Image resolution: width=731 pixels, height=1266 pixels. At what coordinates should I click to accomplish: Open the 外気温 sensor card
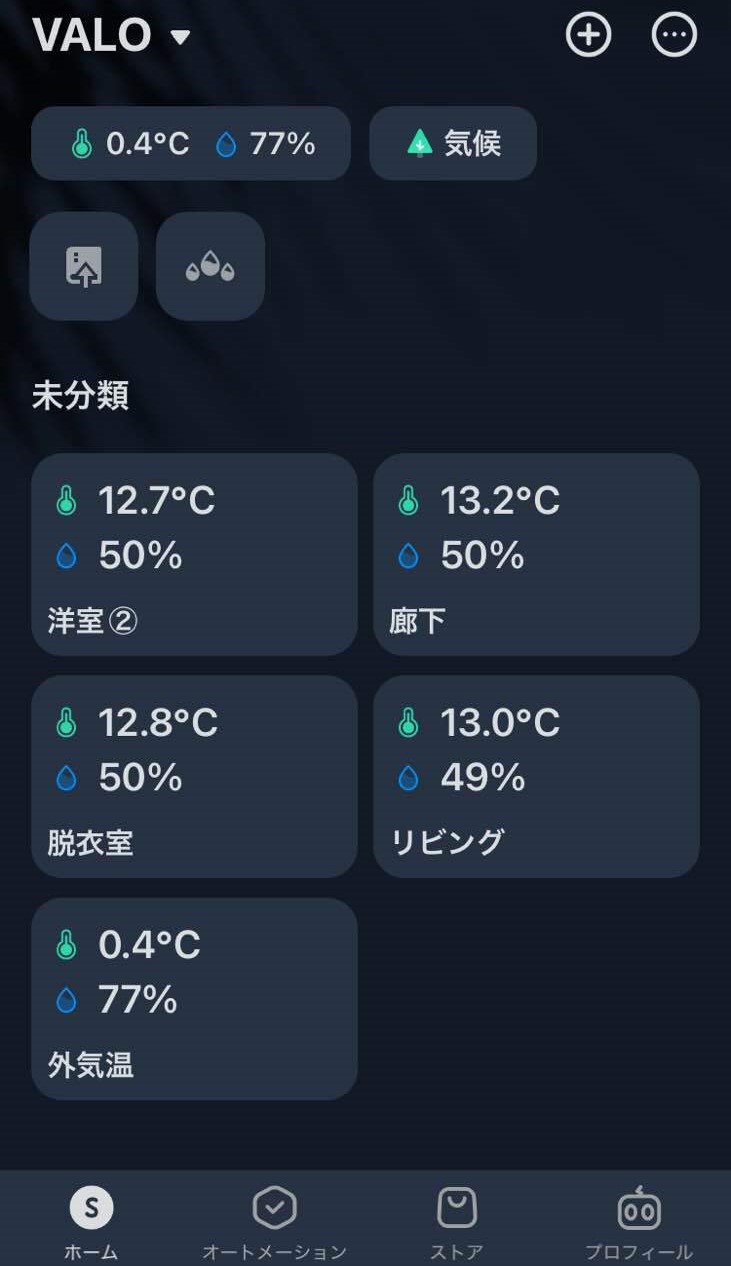(194, 999)
